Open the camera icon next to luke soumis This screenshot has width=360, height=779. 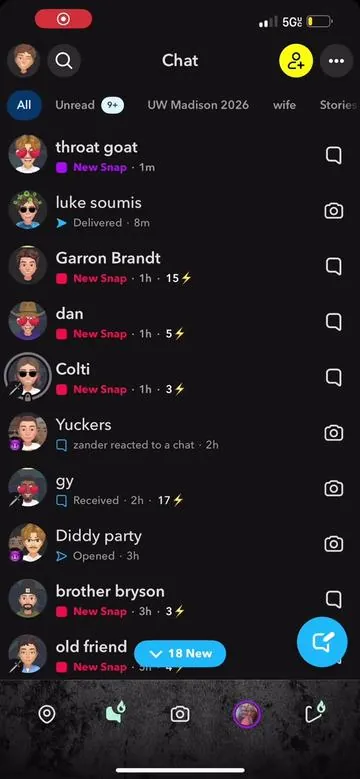[334, 211]
